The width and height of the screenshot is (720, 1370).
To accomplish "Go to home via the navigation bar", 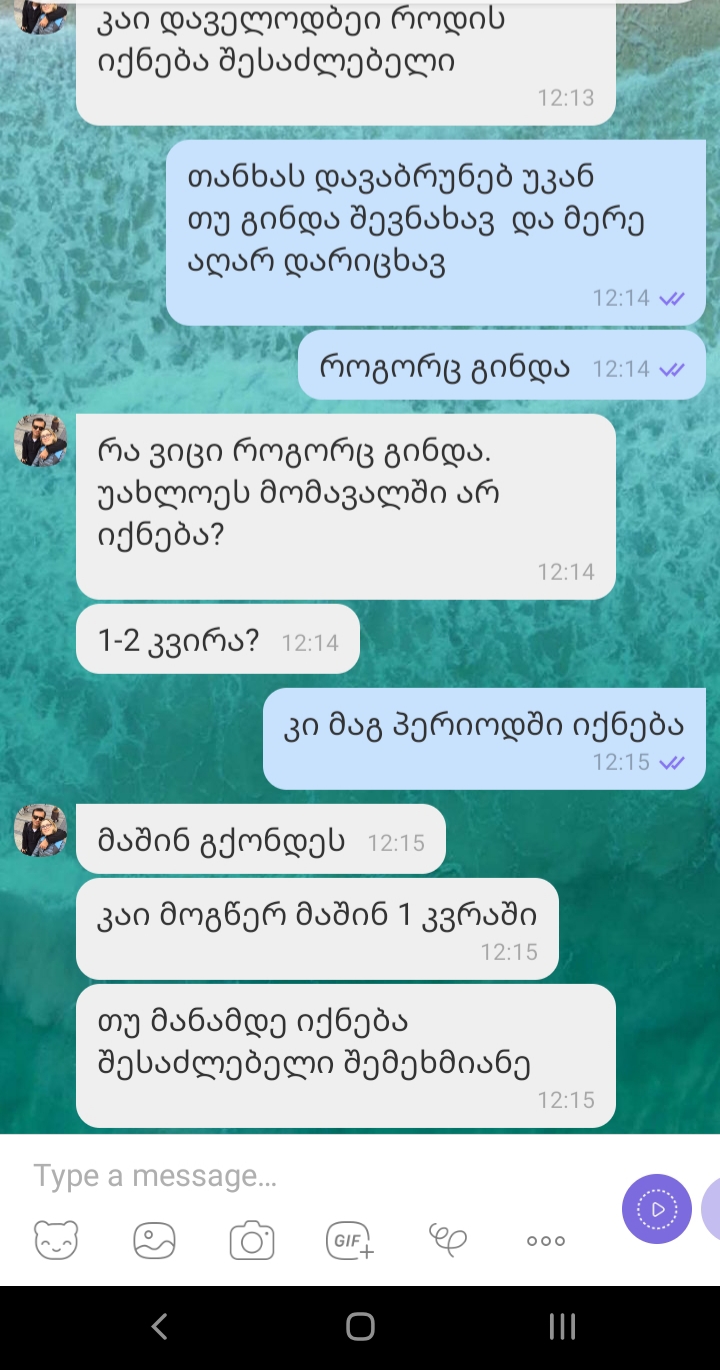I will [x=360, y=1327].
